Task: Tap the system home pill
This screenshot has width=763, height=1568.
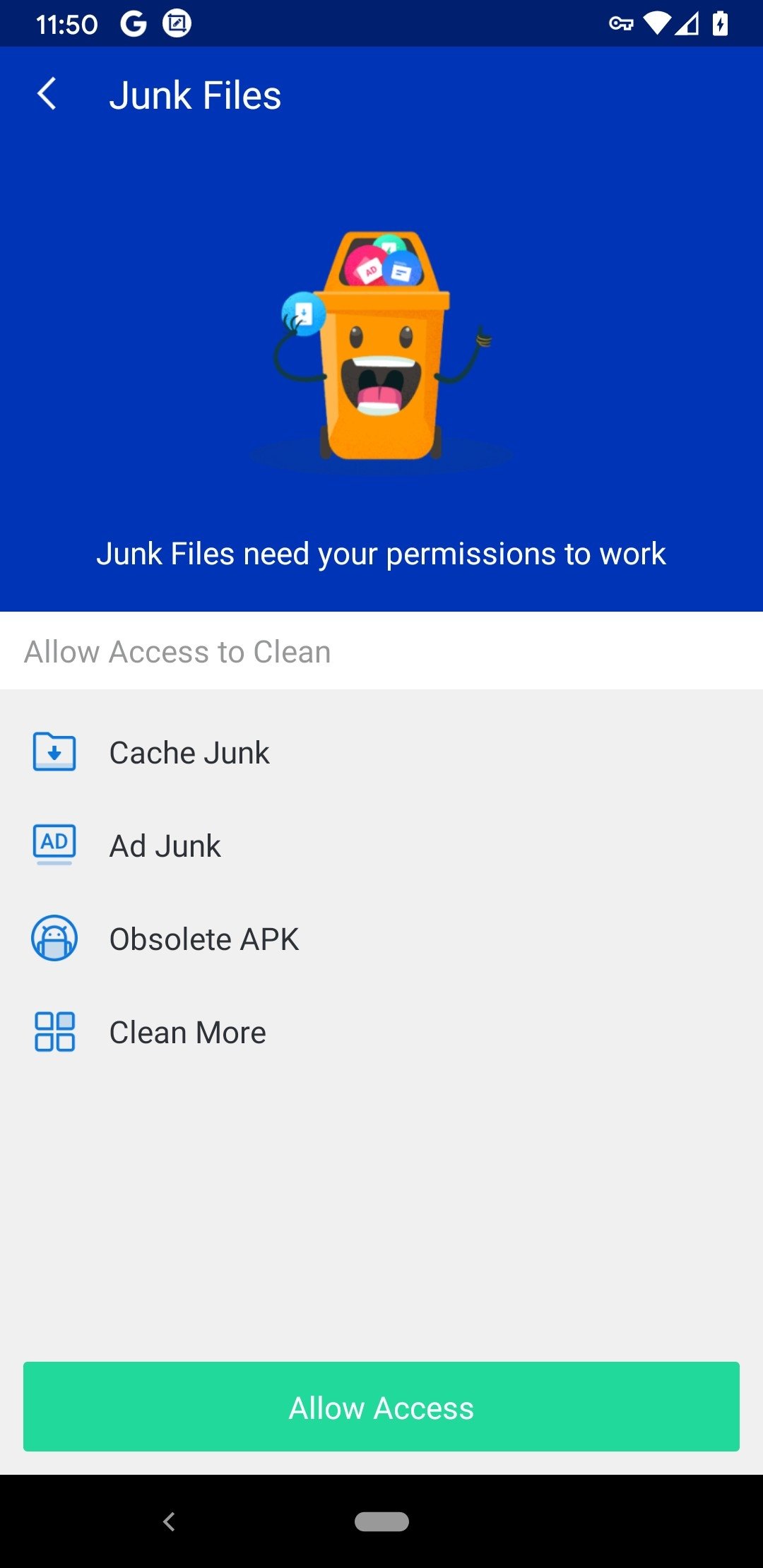Action: (381, 1521)
